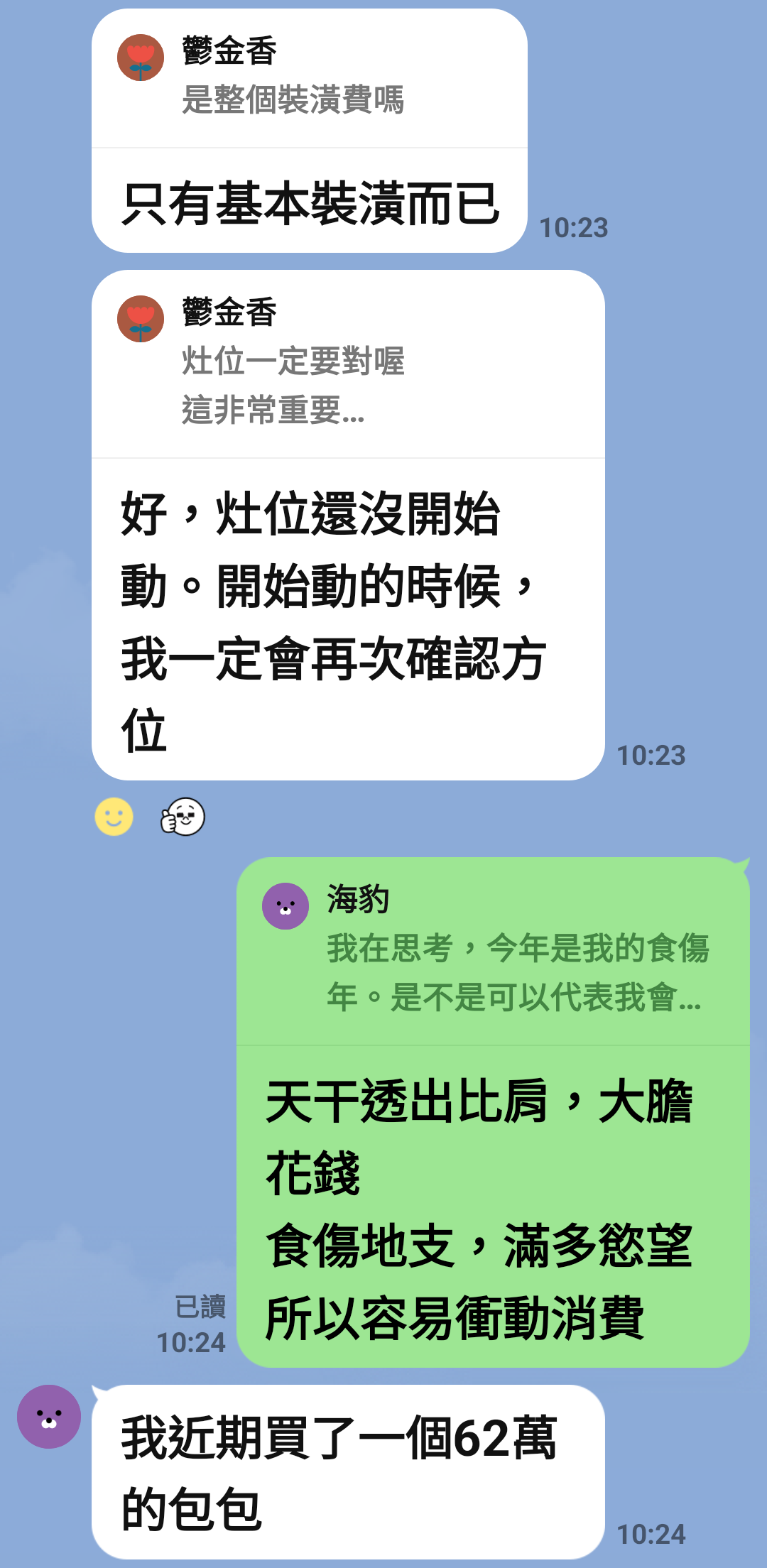This screenshot has height=1568, width=767.
Task: Open the purple seal sender avatar
Action: 49,1417
